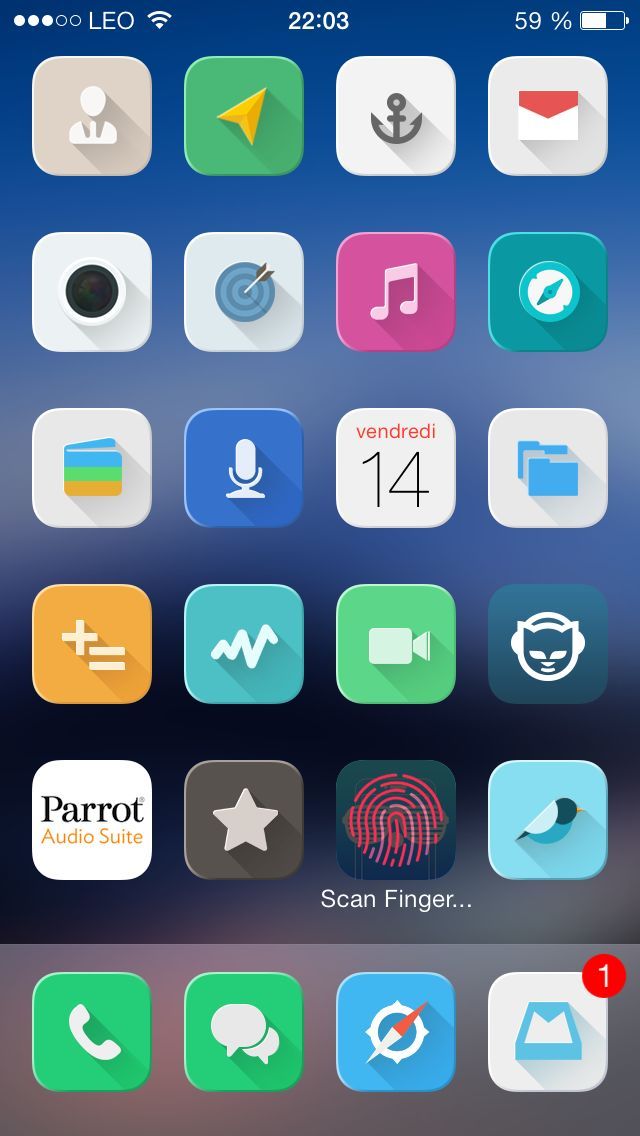Open the anchor icon app

pyautogui.click(x=396, y=116)
